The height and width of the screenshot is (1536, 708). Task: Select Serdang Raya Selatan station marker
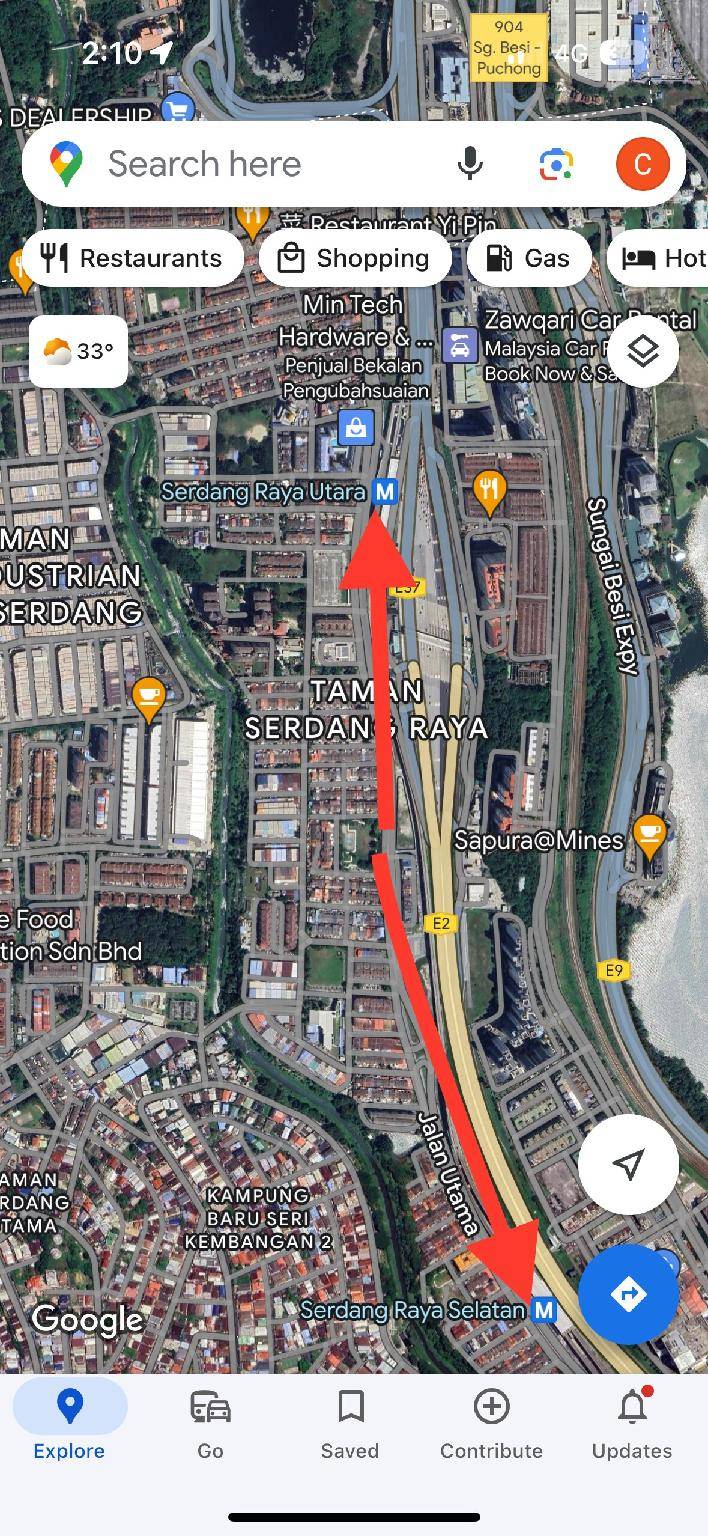pyautogui.click(x=543, y=1310)
